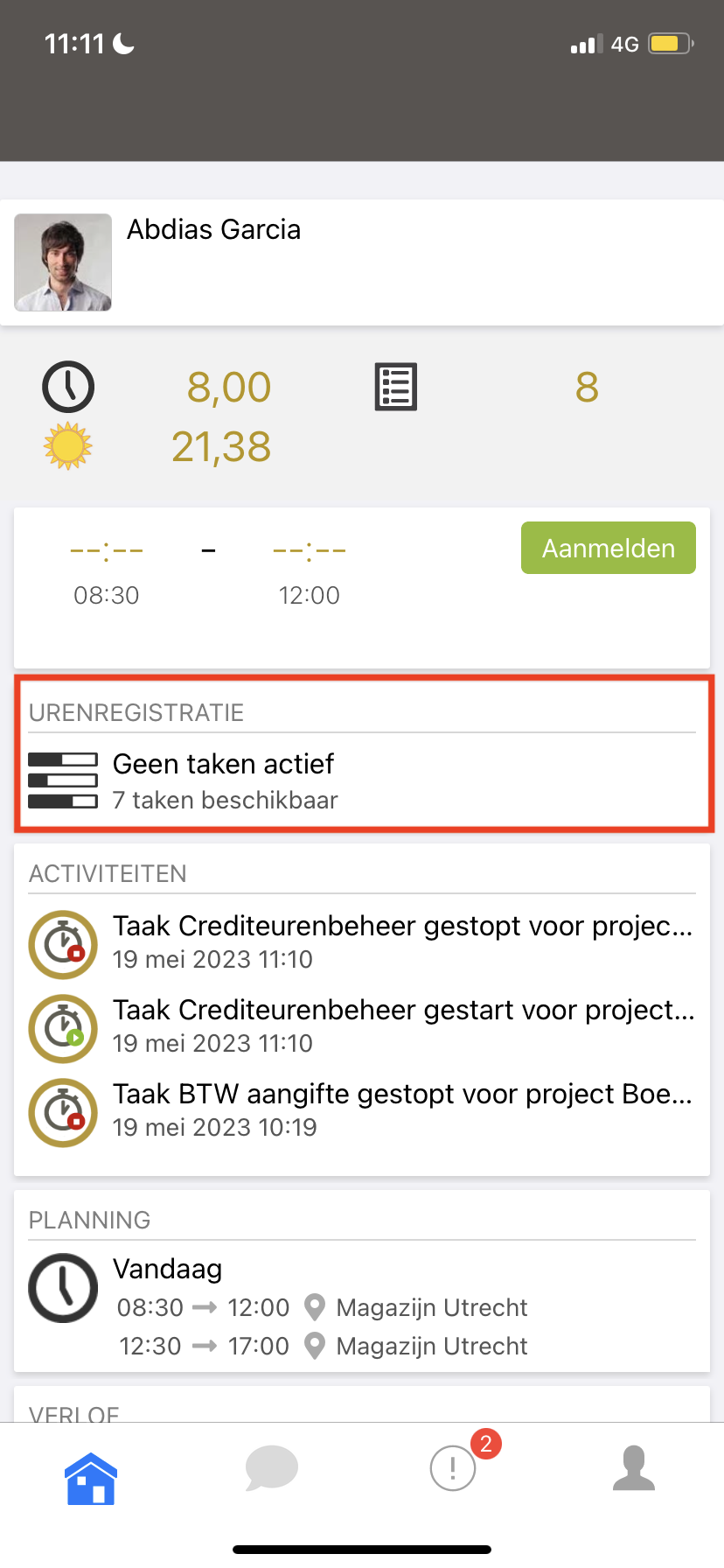724x1568 pixels.
Task: Switch to the user profile tab
Action: click(634, 1468)
